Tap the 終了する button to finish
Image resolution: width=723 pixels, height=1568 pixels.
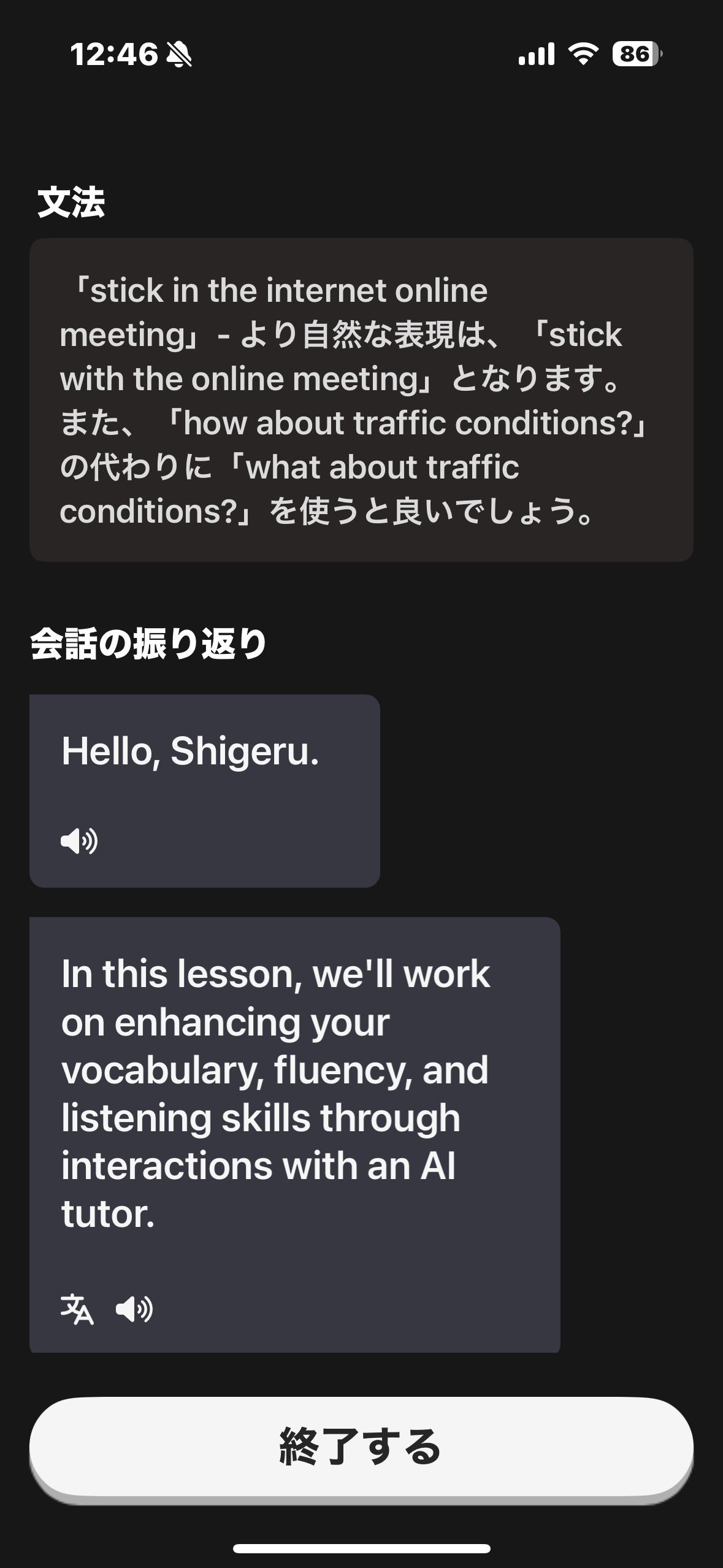click(361, 1447)
